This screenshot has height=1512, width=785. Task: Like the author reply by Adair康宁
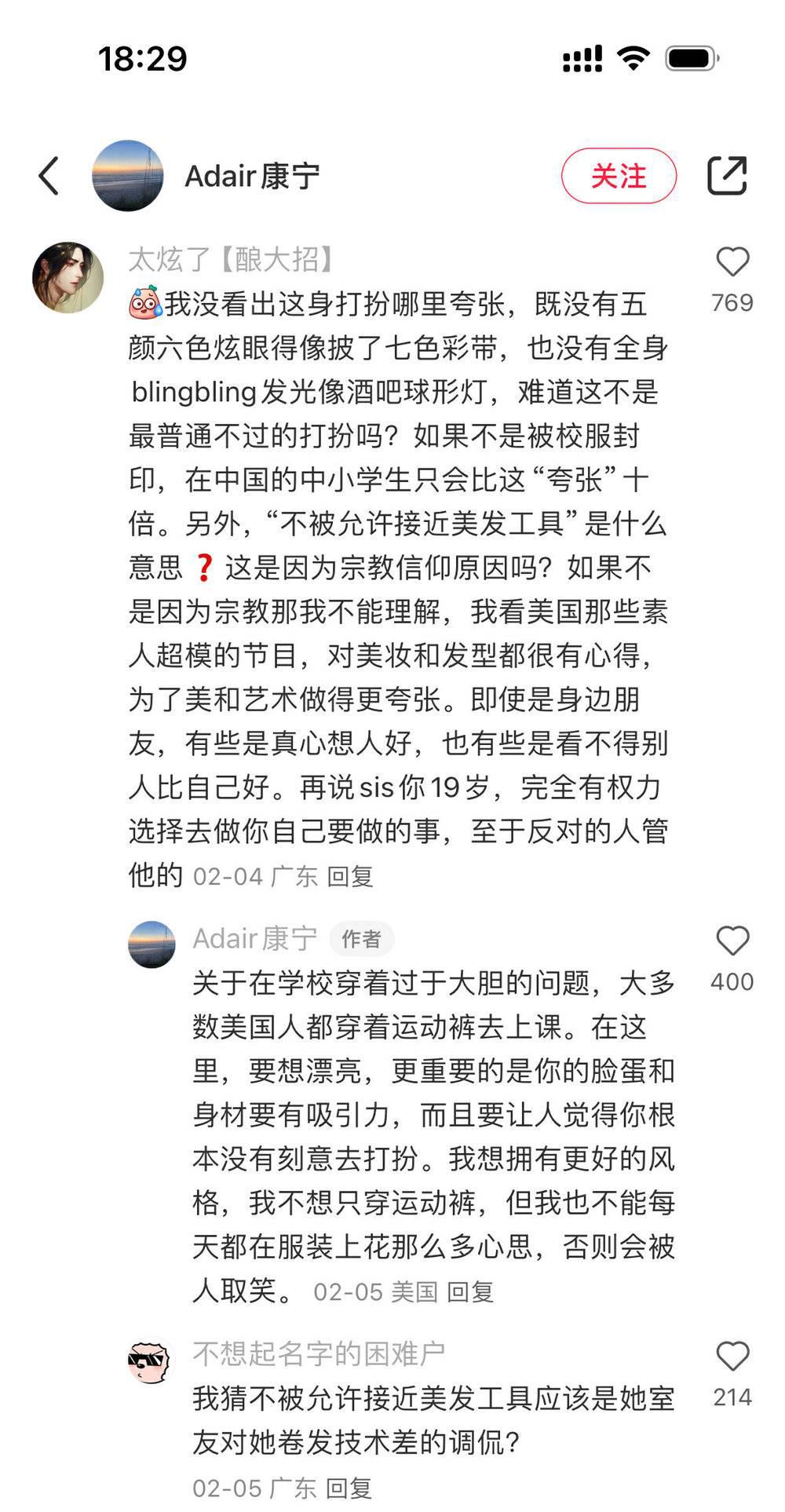[732, 941]
